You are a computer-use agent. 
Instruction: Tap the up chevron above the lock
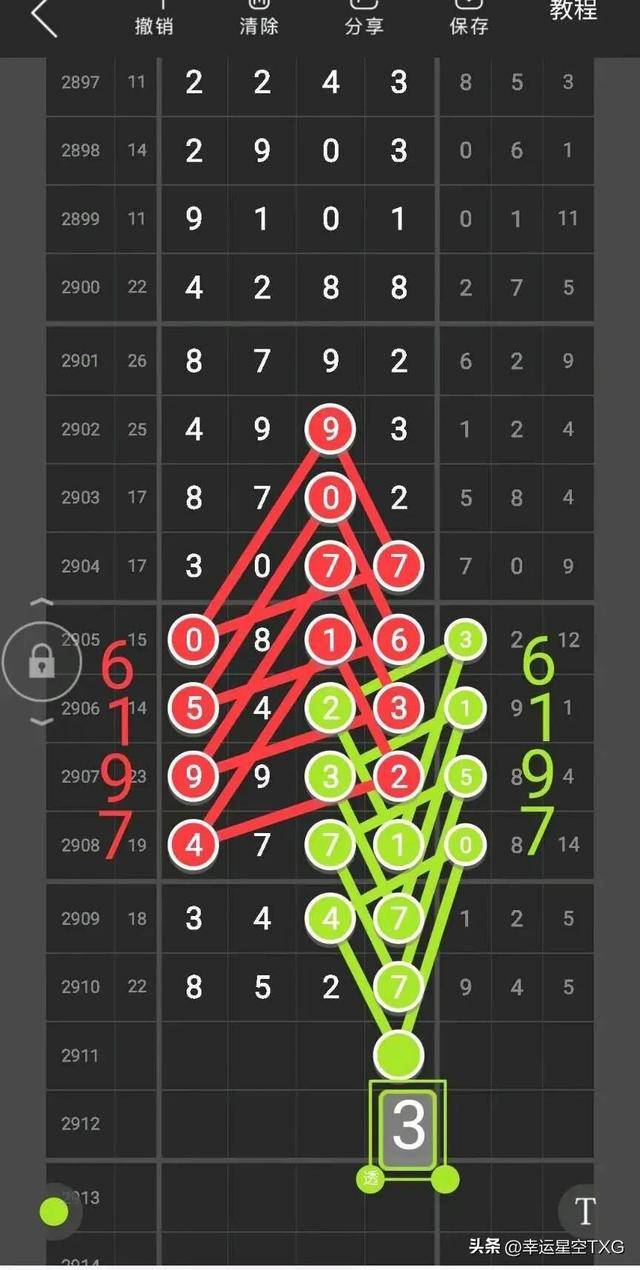click(x=41, y=602)
